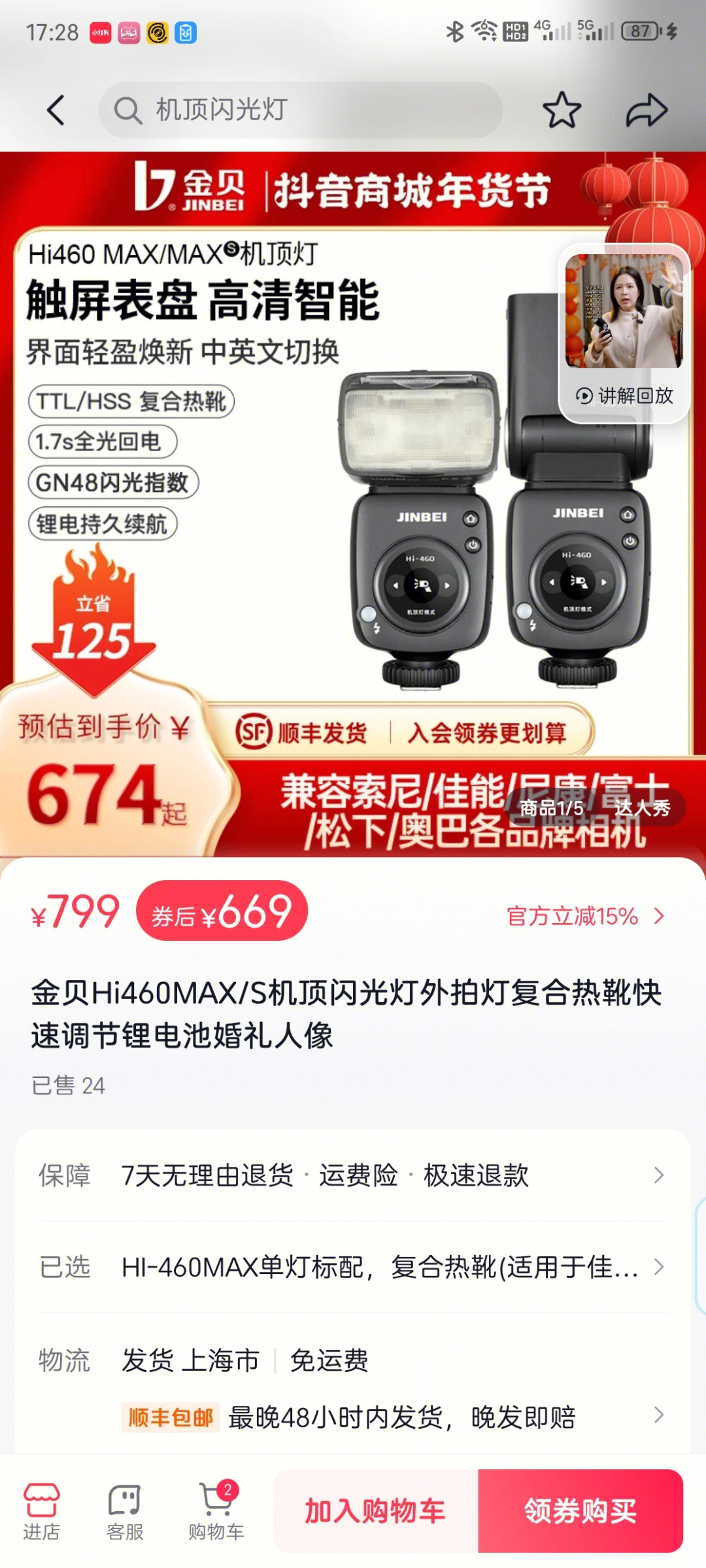Share this product page
The image size is (706, 1568).
(x=646, y=110)
